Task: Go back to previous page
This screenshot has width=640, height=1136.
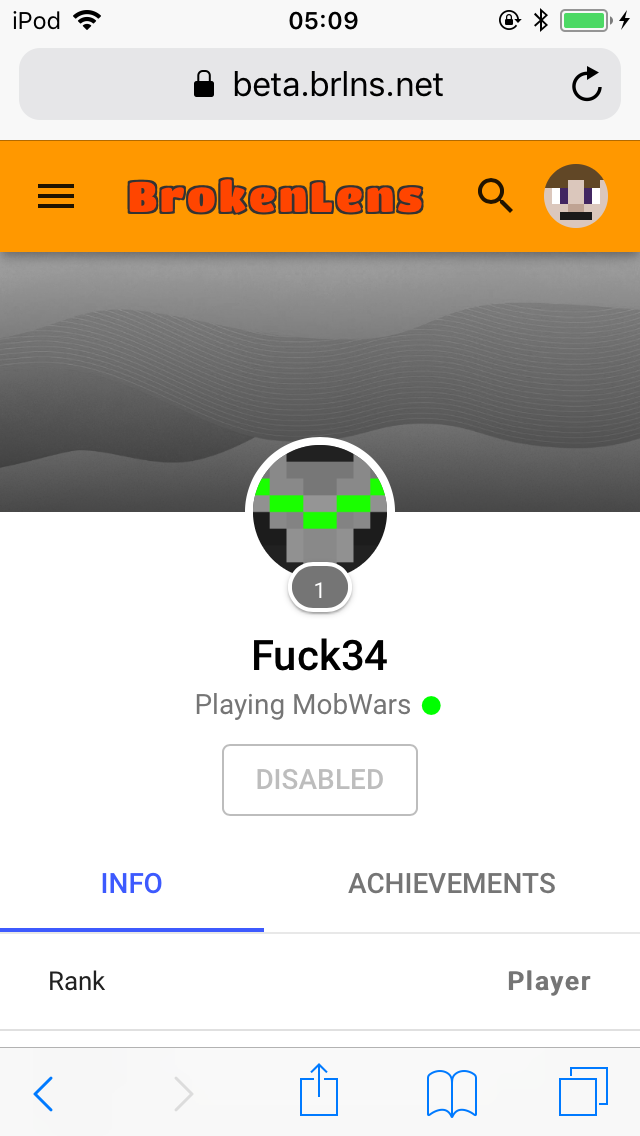Action: pos(43,1093)
